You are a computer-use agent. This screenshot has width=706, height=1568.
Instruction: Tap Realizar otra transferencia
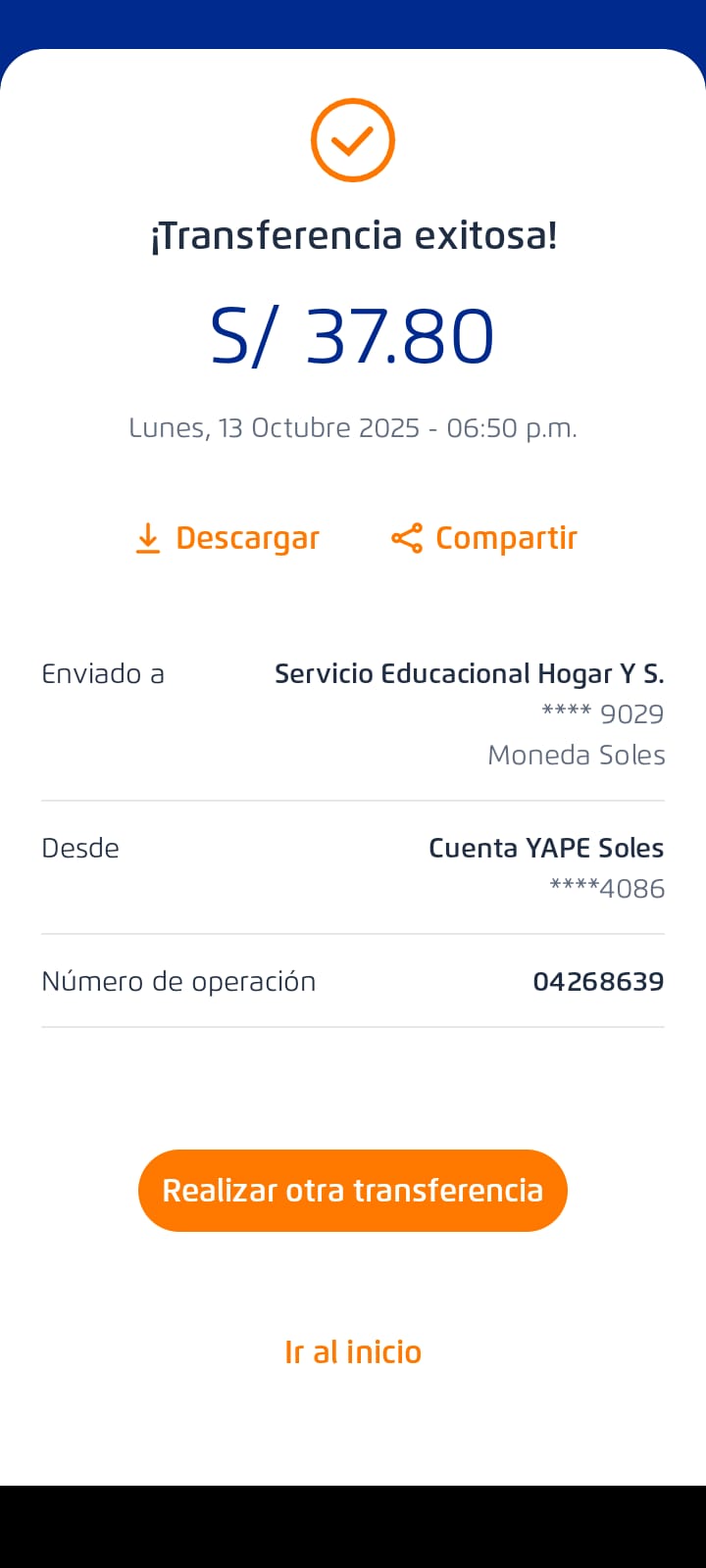click(x=353, y=1191)
